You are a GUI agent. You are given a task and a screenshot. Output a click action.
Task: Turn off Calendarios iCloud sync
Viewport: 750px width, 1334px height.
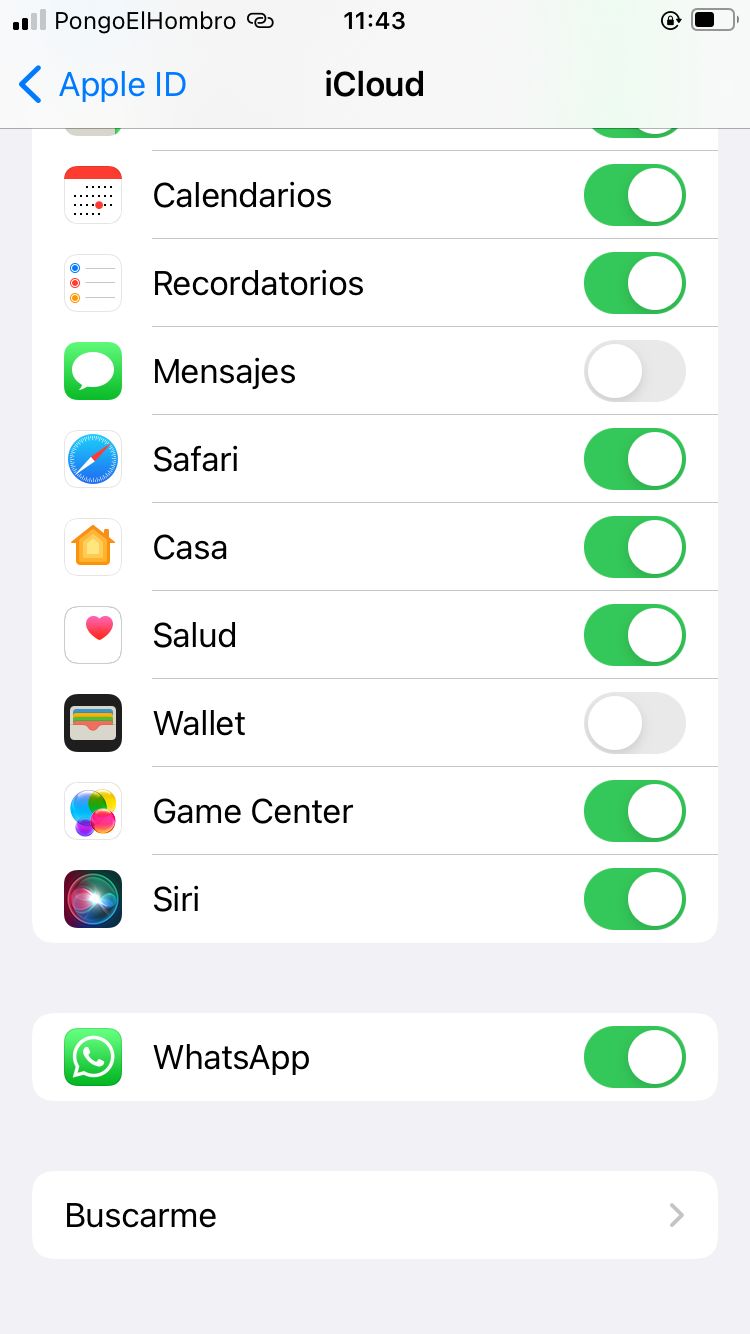pyautogui.click(x=634, y=195)
